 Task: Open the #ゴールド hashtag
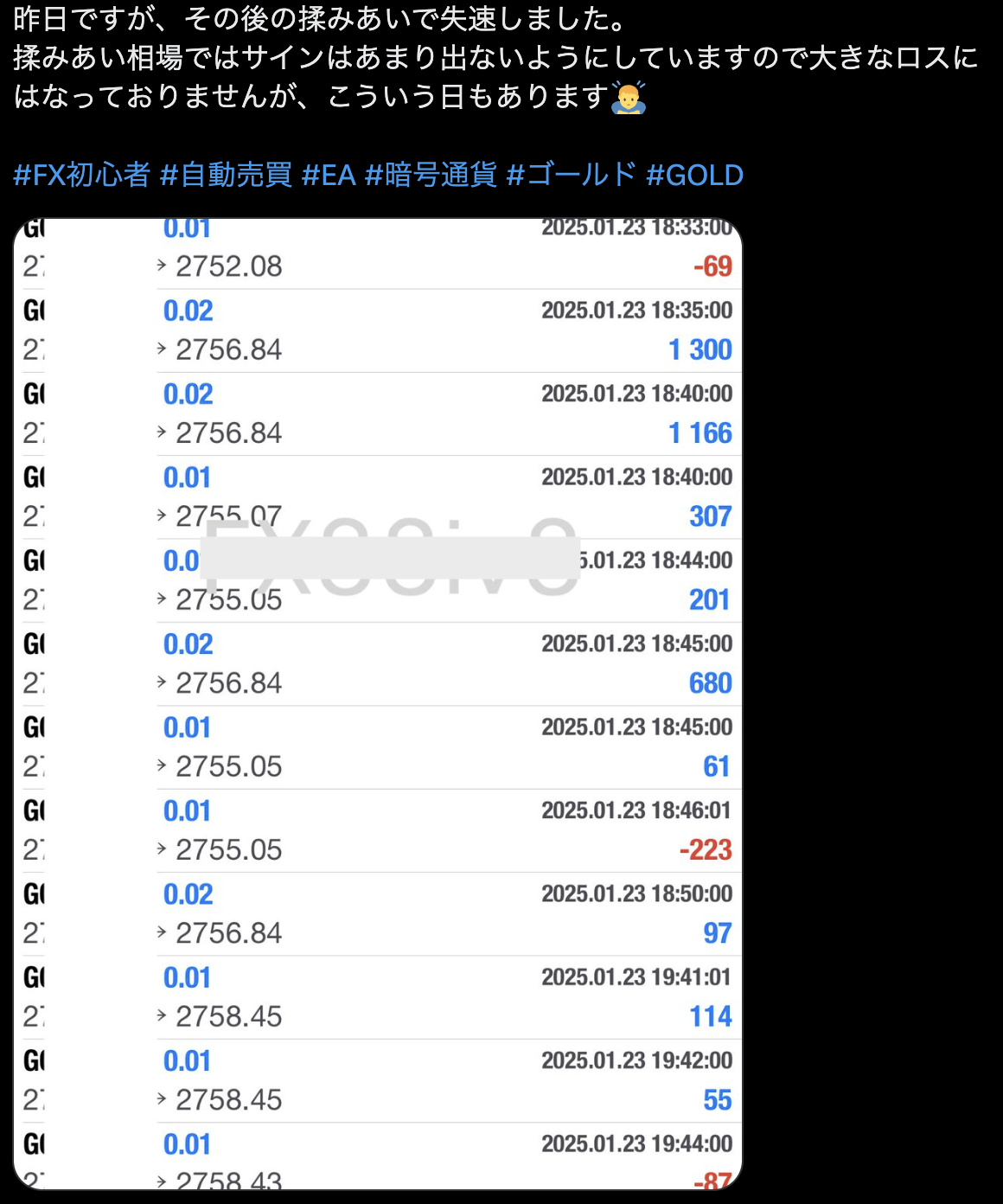tap(571, 175)
